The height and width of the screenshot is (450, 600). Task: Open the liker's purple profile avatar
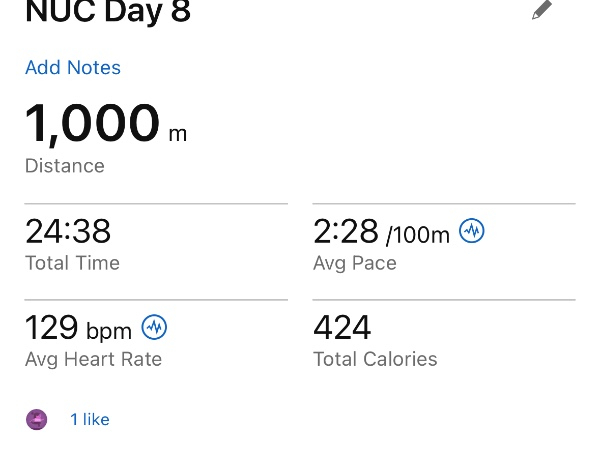pyautogui.click(x=36, y=420)
